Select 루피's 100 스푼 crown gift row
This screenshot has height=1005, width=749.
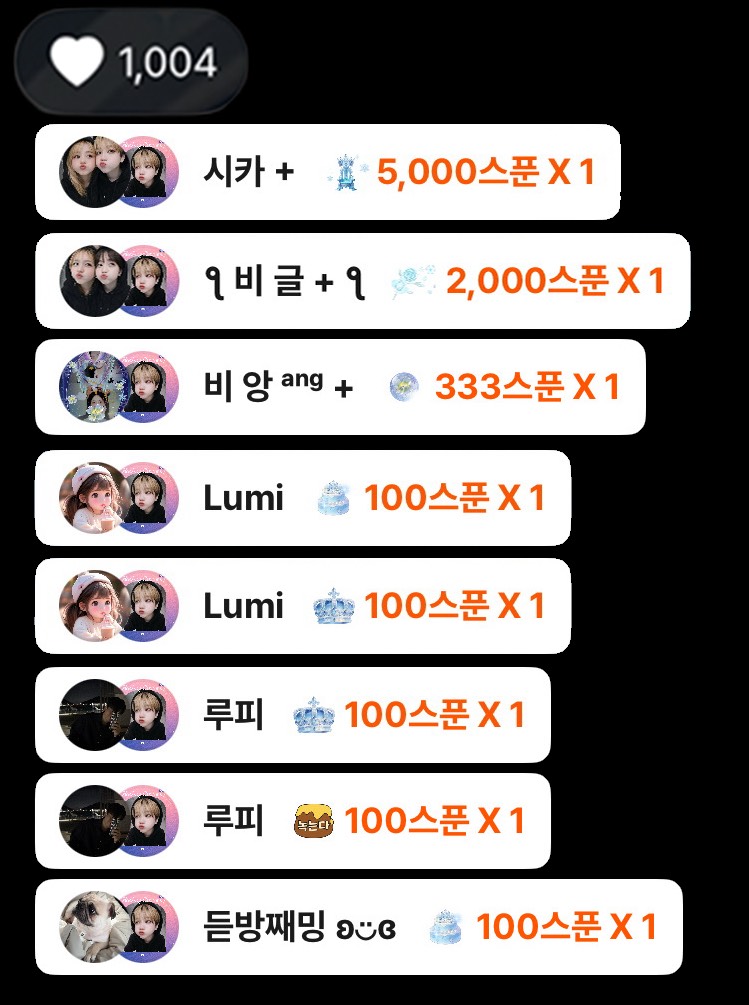[x=292, y=714]
